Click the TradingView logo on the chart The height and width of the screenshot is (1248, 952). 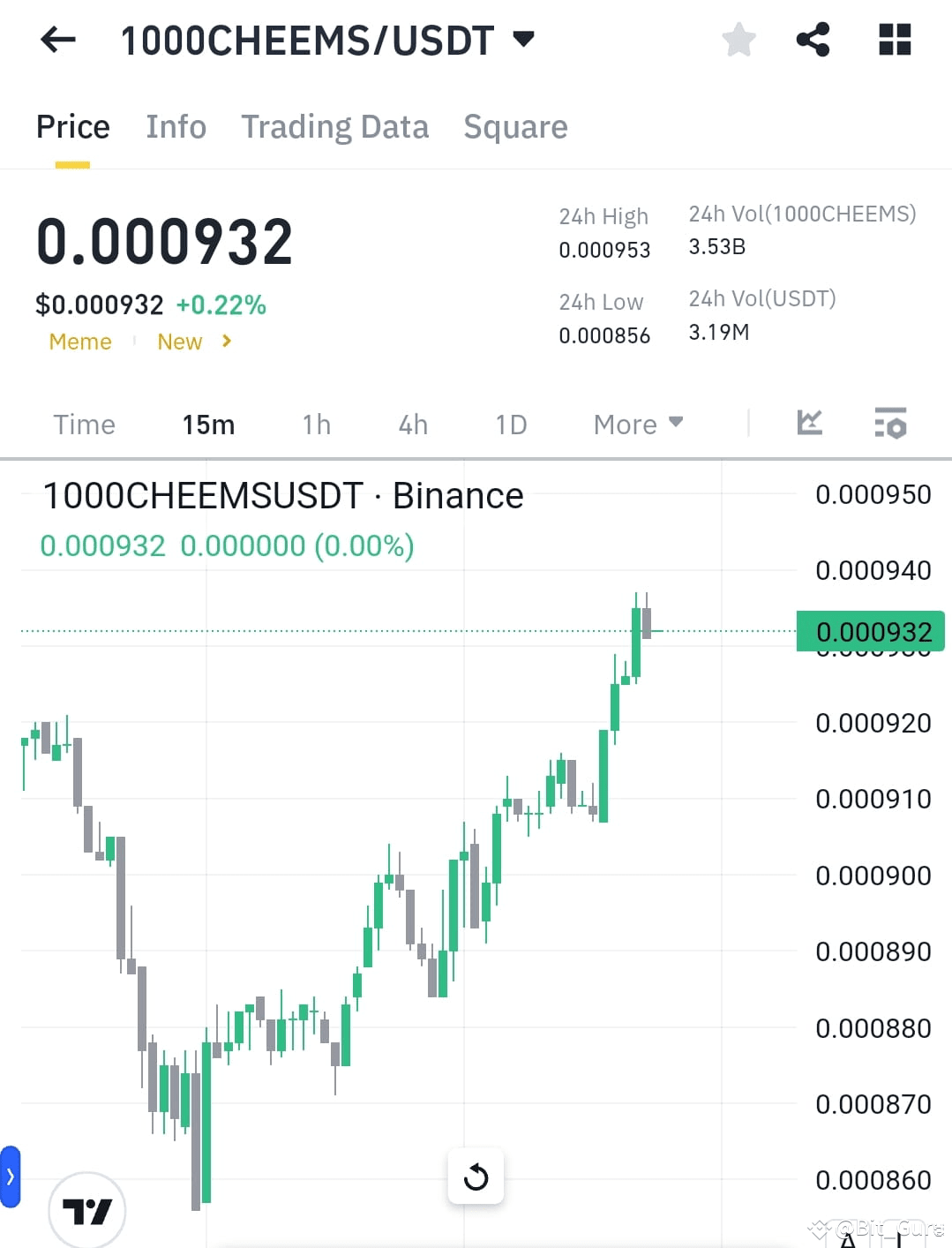[86, 1210]
